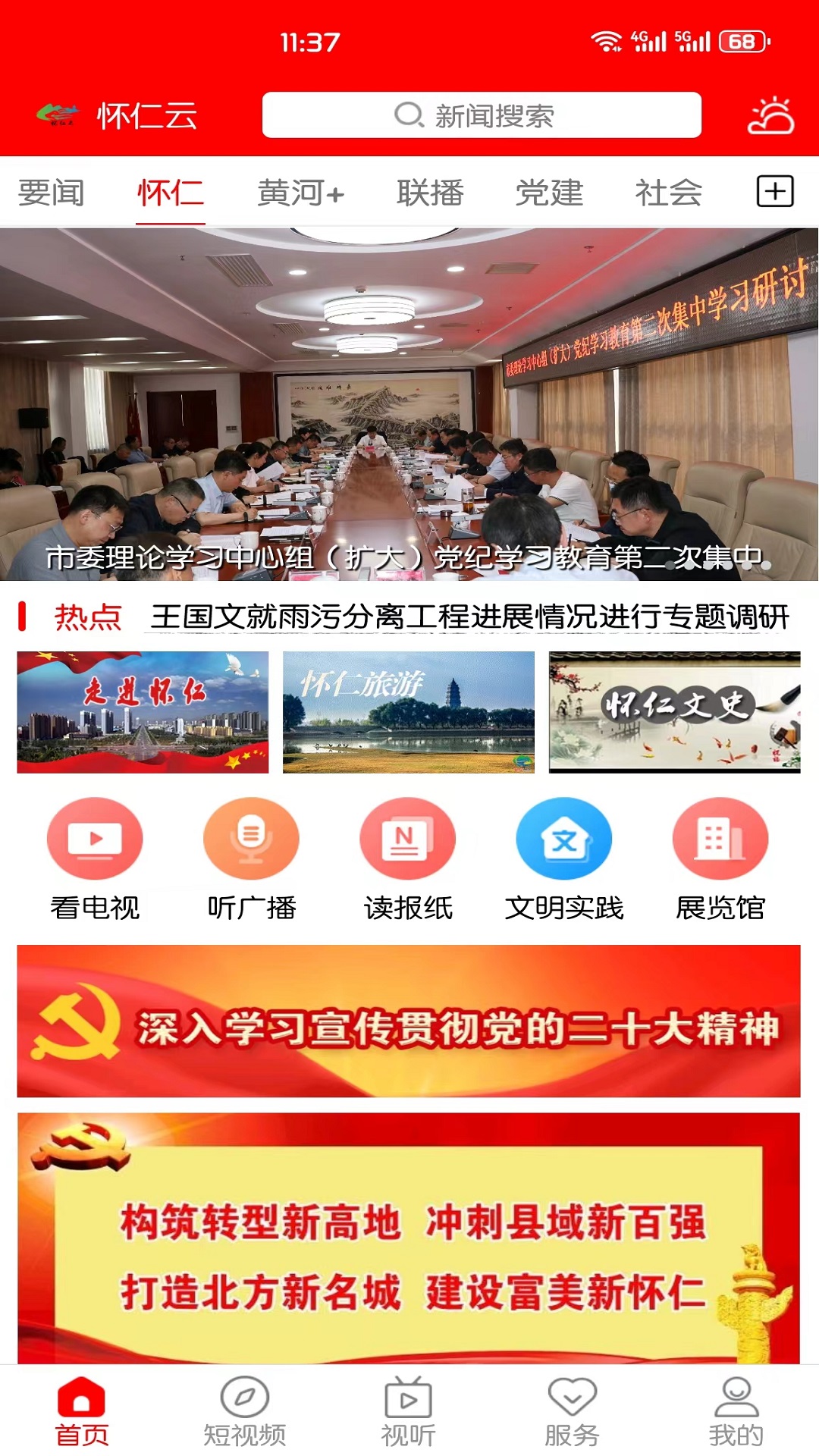Switch to the 要闻 news tab

click(53, 193)
